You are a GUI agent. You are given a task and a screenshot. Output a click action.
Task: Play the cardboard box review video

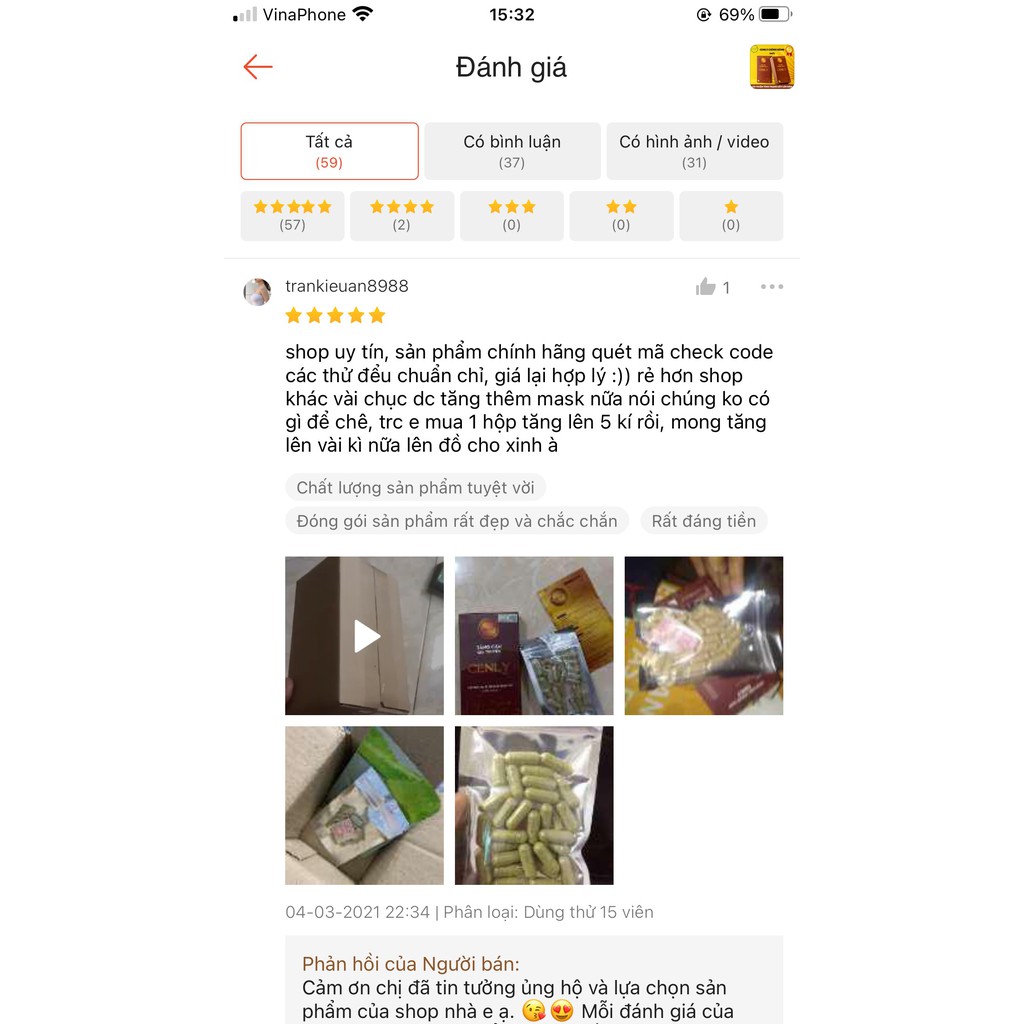365,636
